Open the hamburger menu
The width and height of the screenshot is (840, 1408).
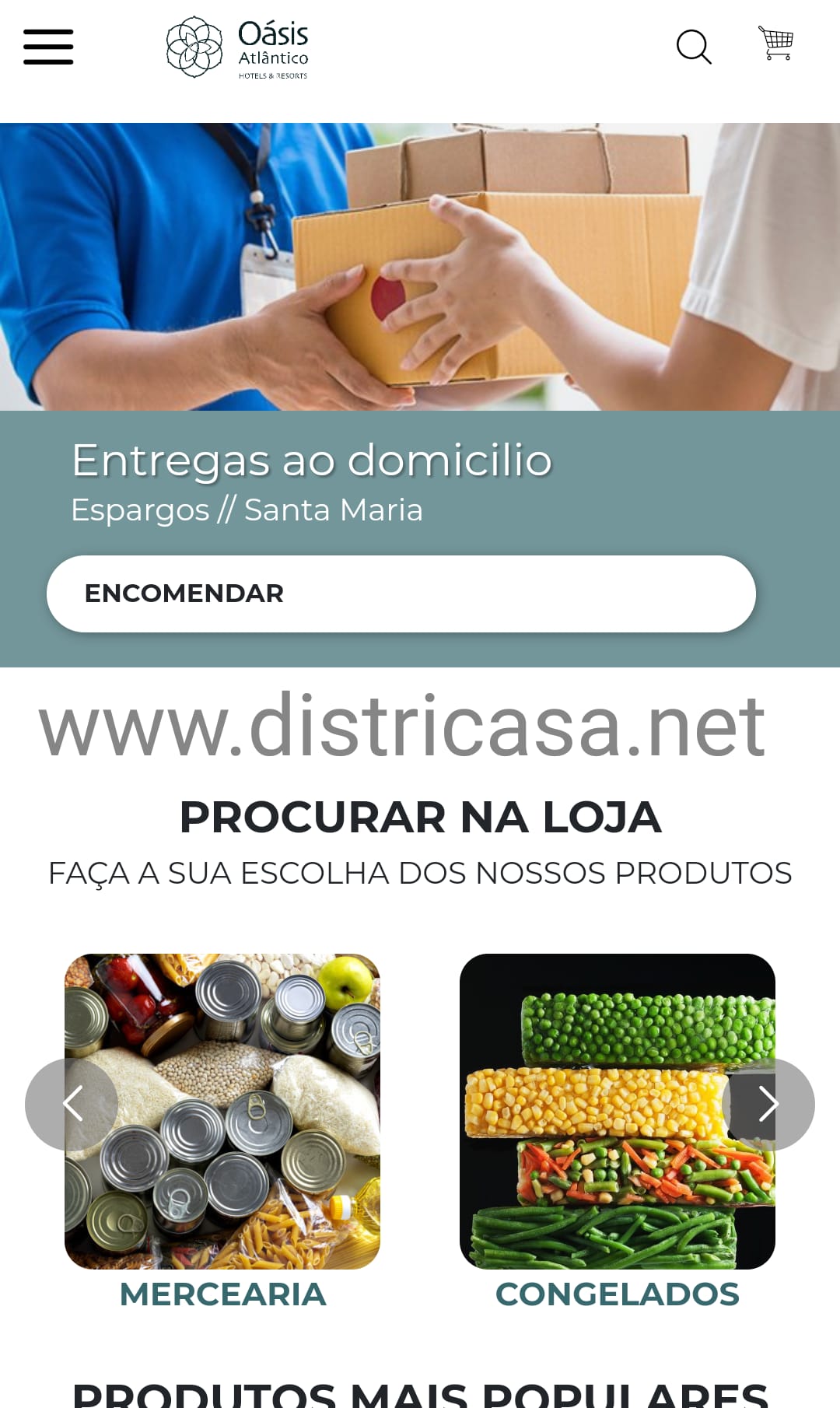click(48, 47)
